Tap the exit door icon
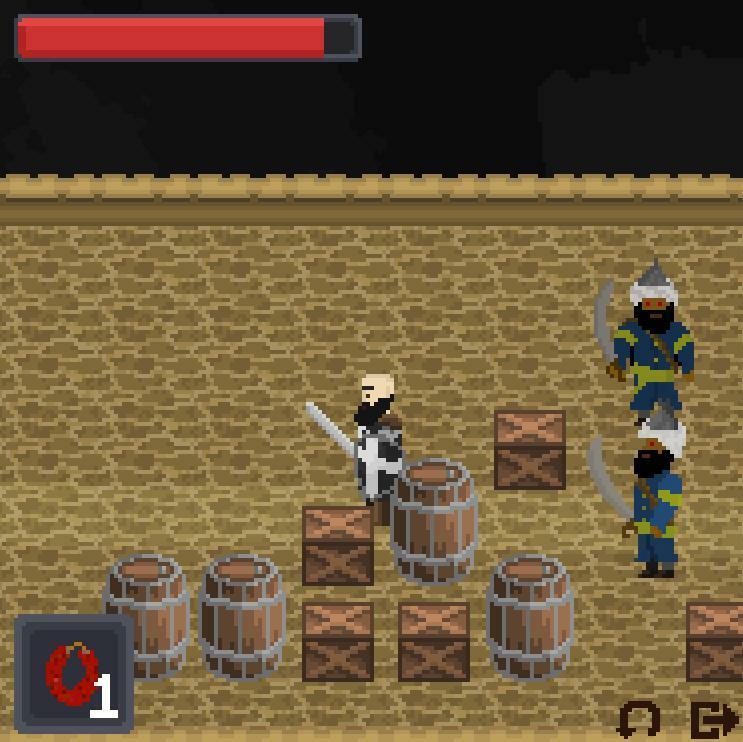The height and width of the screenshot is (742, 743). 713,718
